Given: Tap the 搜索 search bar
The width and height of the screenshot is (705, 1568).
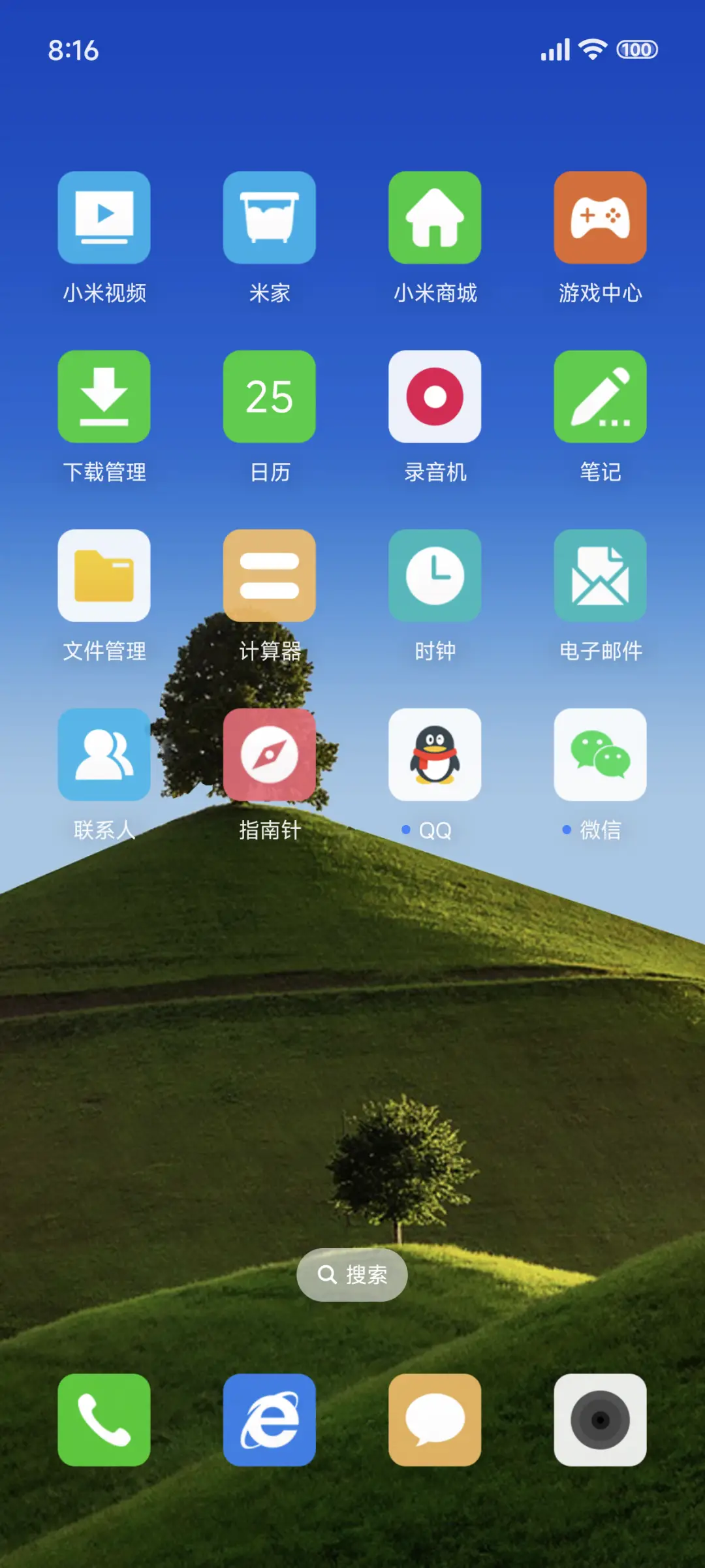Looking at the screenshot, I should (352, 1274).
